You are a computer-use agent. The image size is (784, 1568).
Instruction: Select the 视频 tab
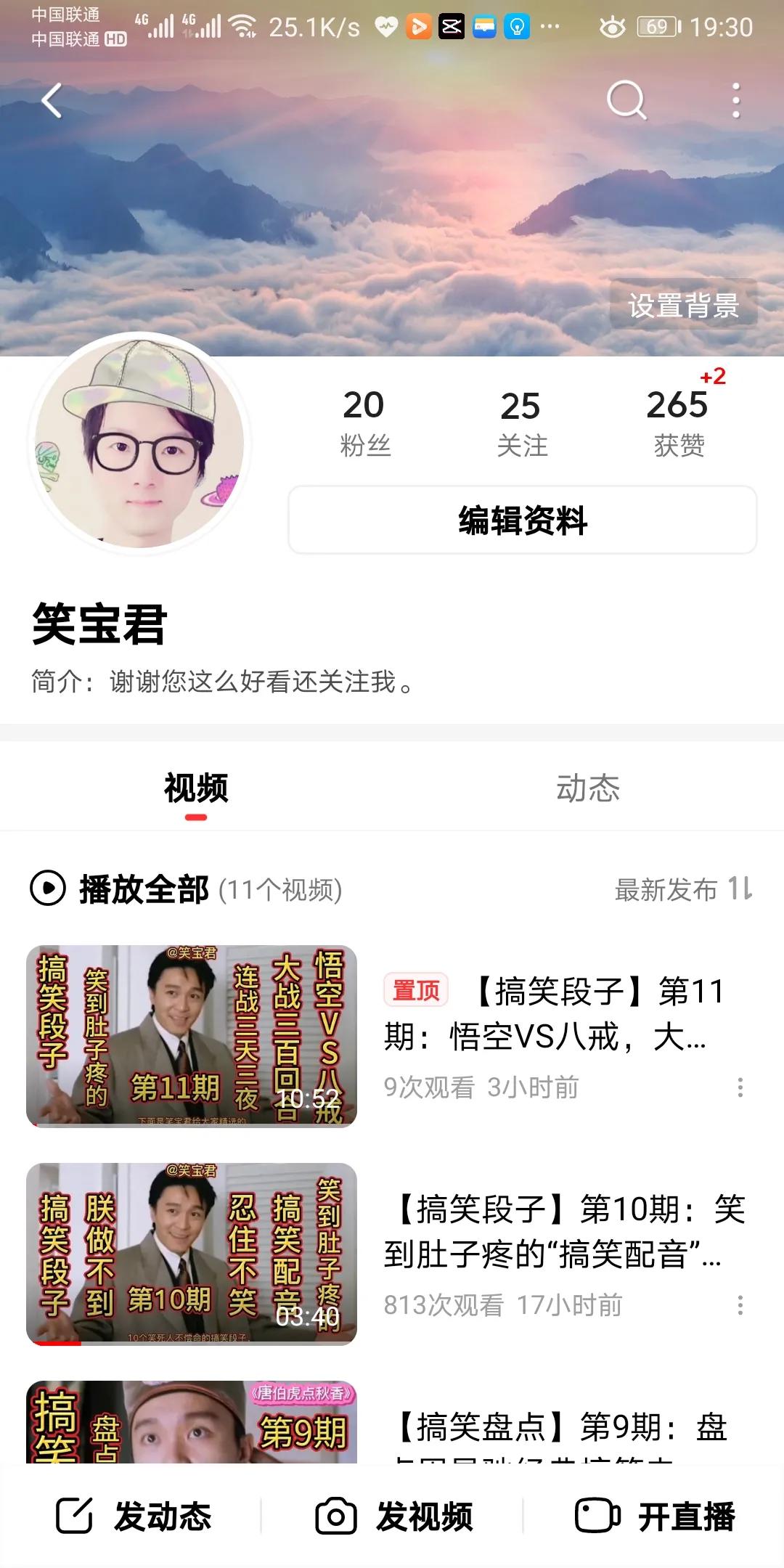point(196,788)
